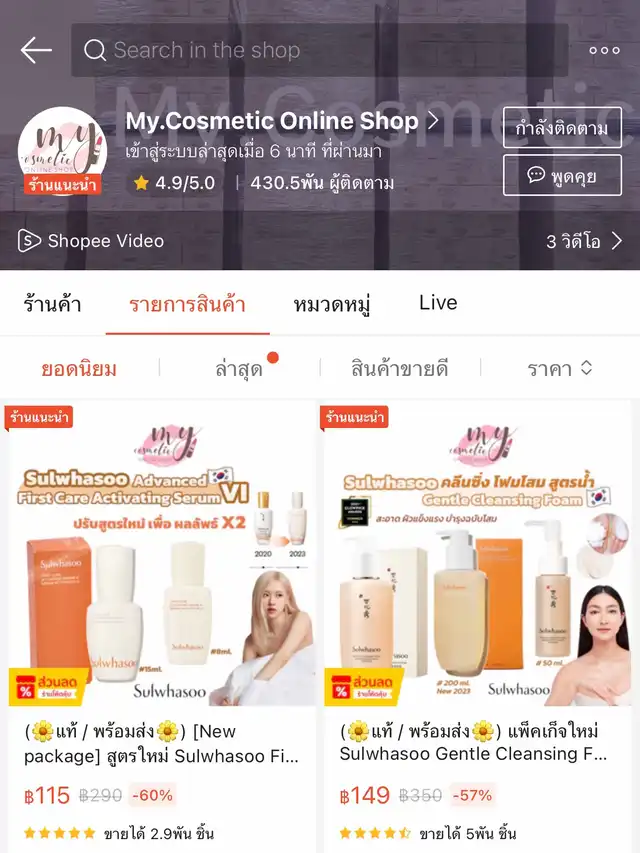Toggle ราคา price sorting

(x=559, y=369)
